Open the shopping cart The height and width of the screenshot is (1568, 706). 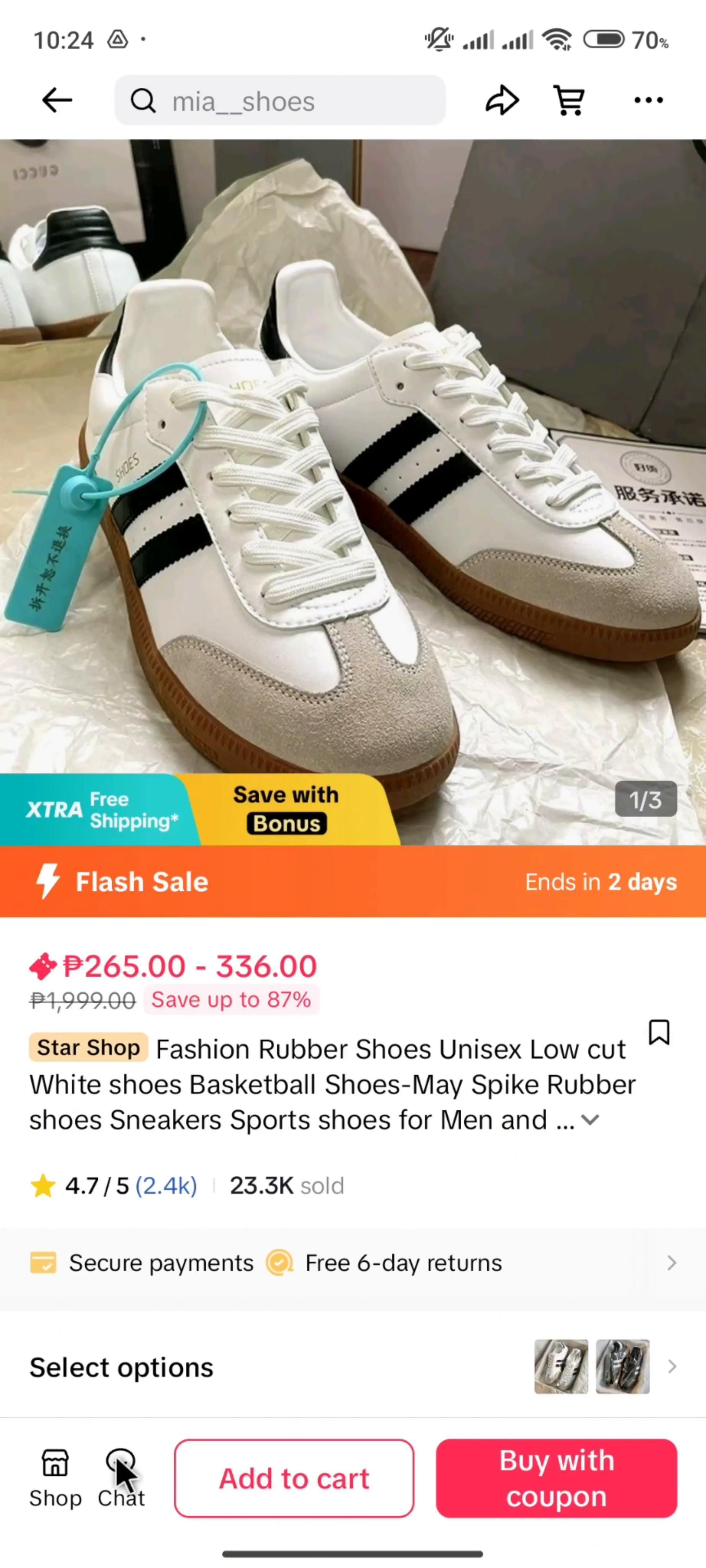(x=570, y=100)
